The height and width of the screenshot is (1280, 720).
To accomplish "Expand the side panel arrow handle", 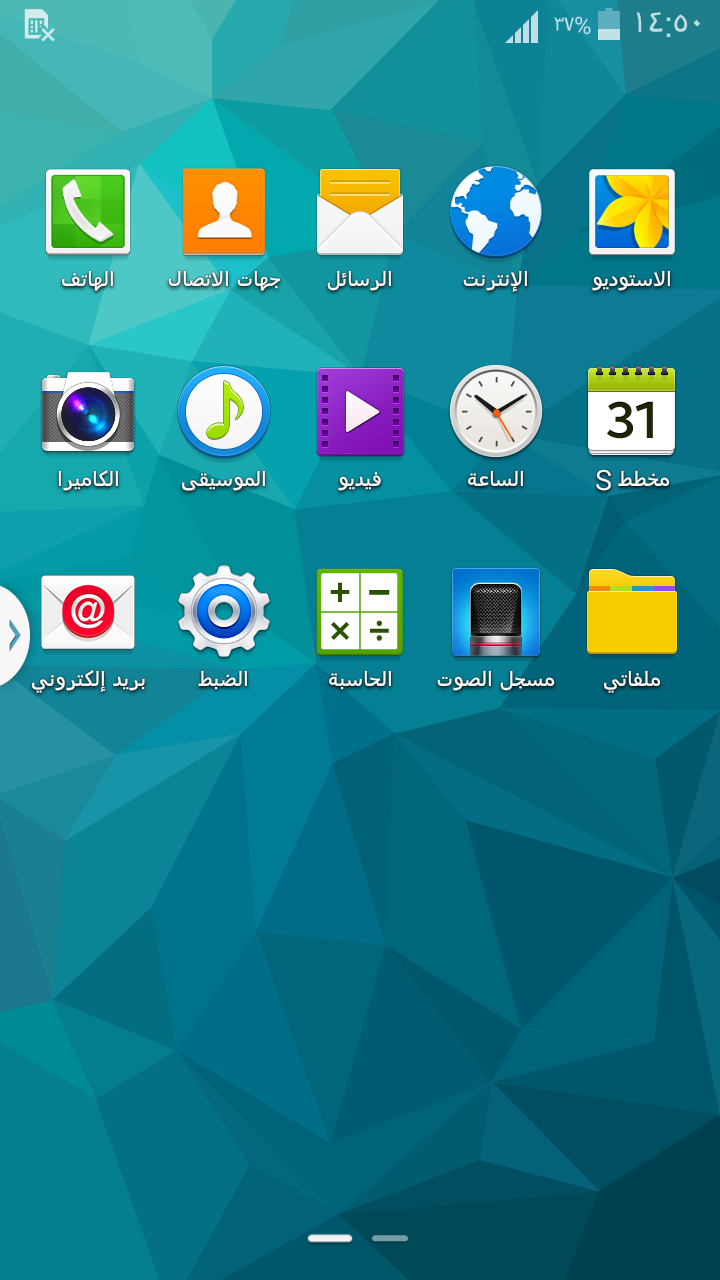I will (x=13, y=635).
